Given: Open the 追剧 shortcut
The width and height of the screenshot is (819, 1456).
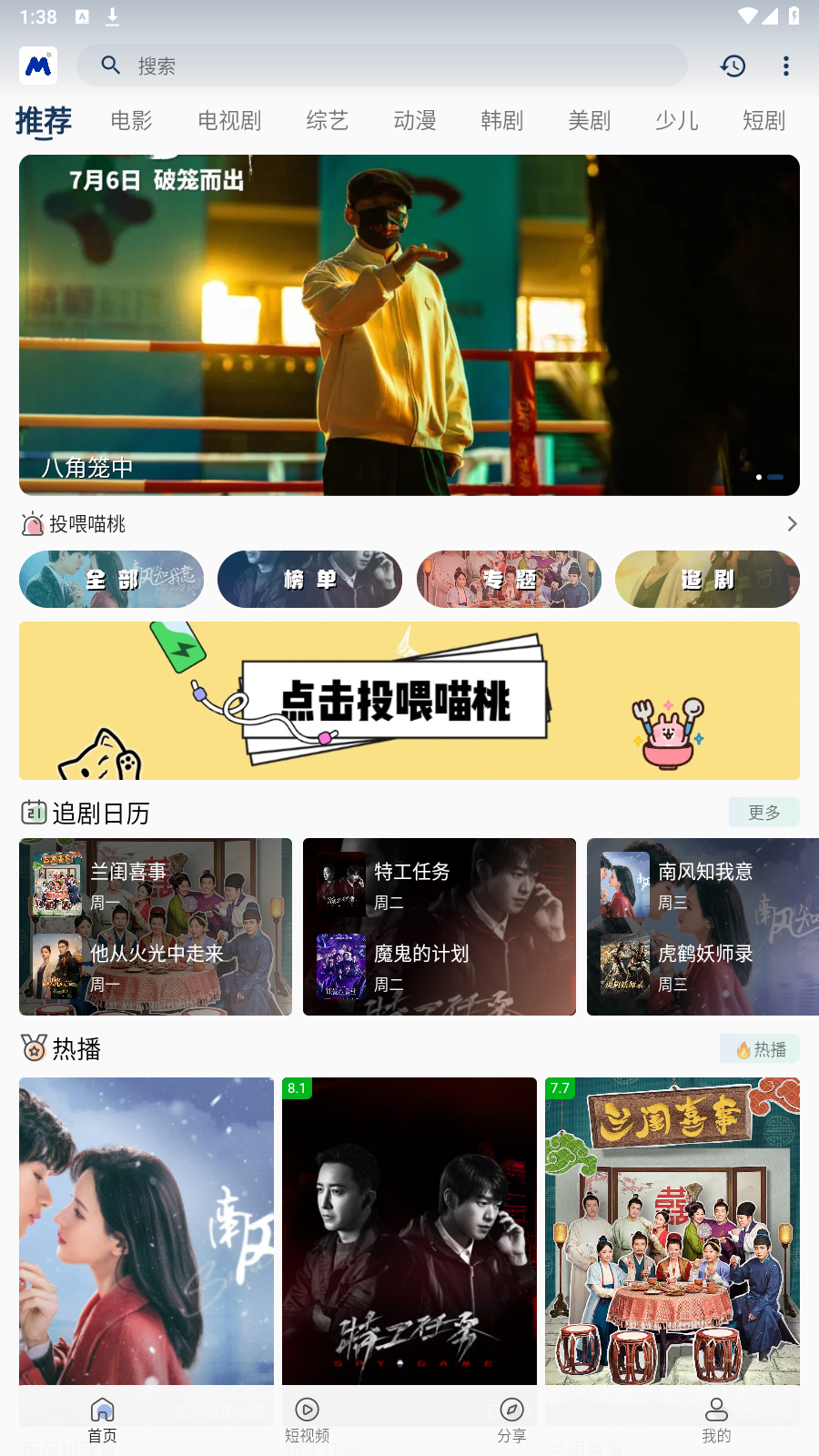Looking at the screenshot, I should [x=707, y=579].
